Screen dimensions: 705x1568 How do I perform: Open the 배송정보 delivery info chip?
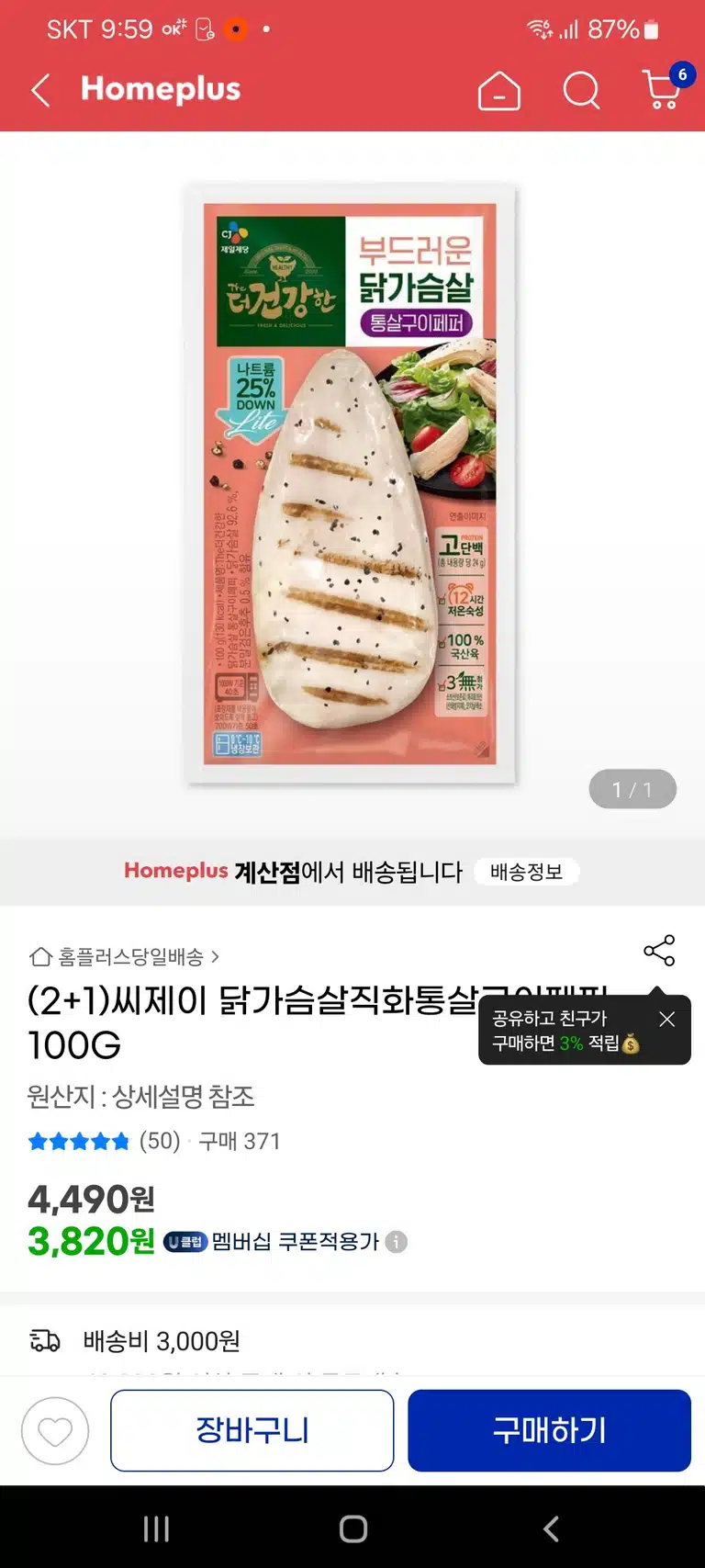pyautogui.click(x=527, y=872)
